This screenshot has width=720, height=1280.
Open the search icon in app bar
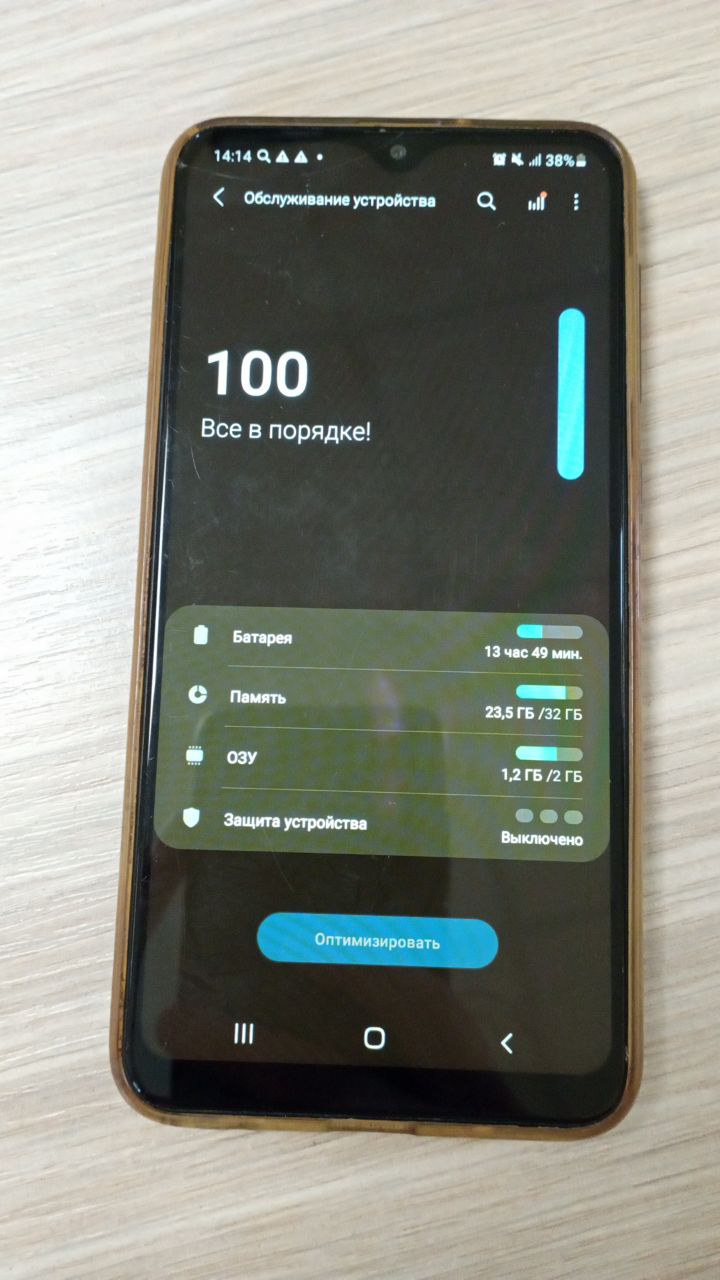click(x=486, y=201)
